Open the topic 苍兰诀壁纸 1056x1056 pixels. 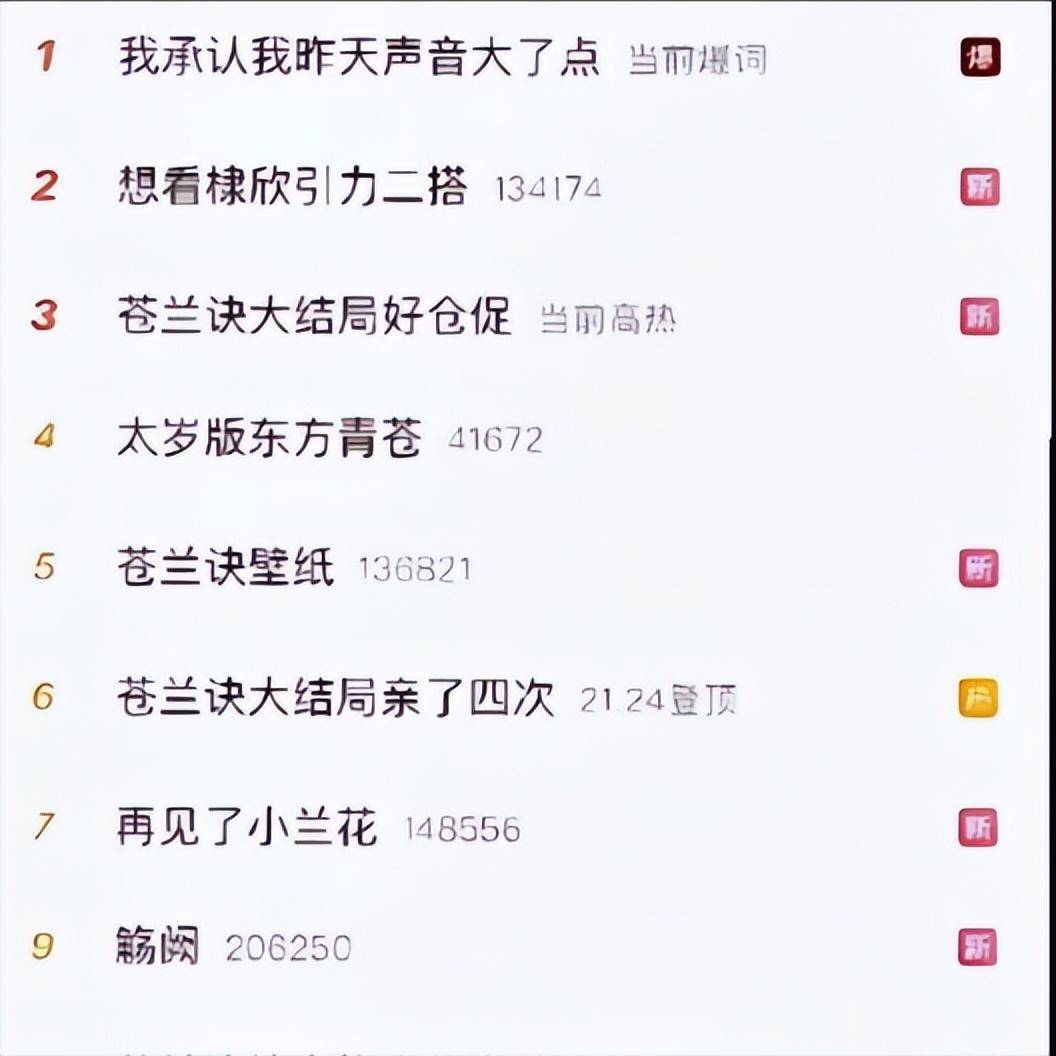coord(225,568)
